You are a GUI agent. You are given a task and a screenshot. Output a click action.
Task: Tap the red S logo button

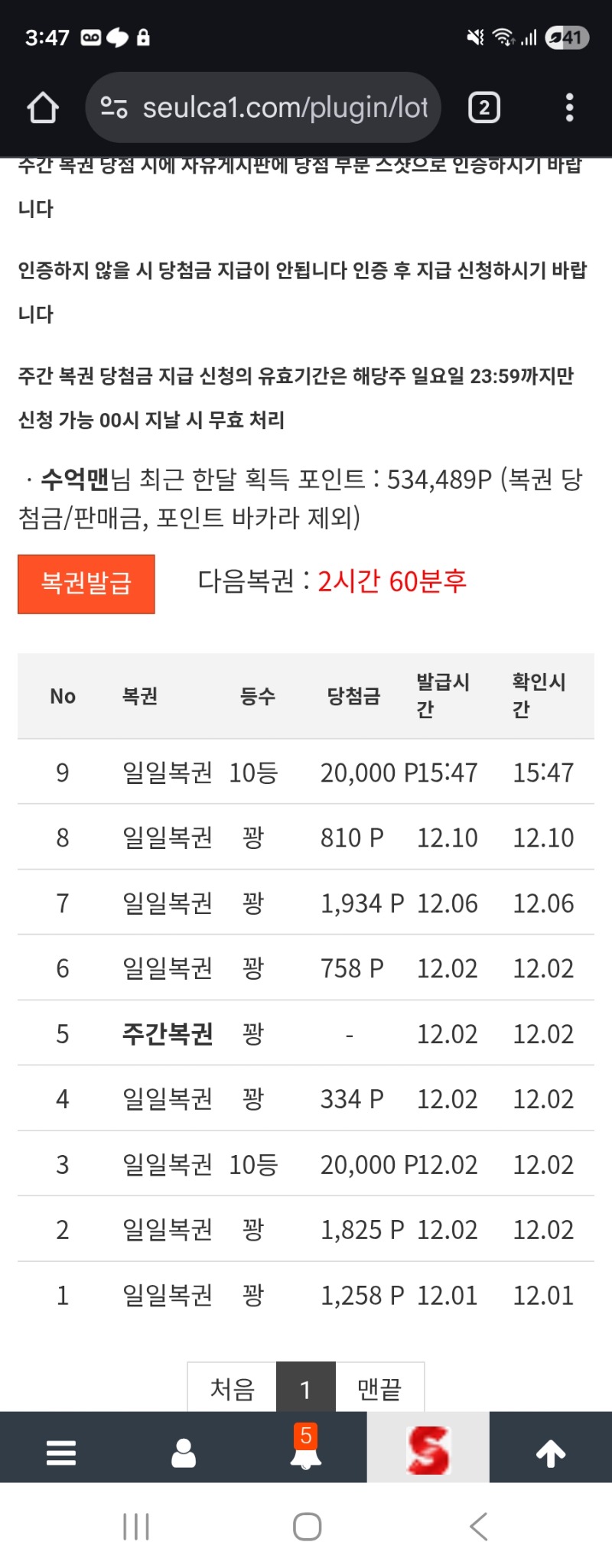point(428,1449)
